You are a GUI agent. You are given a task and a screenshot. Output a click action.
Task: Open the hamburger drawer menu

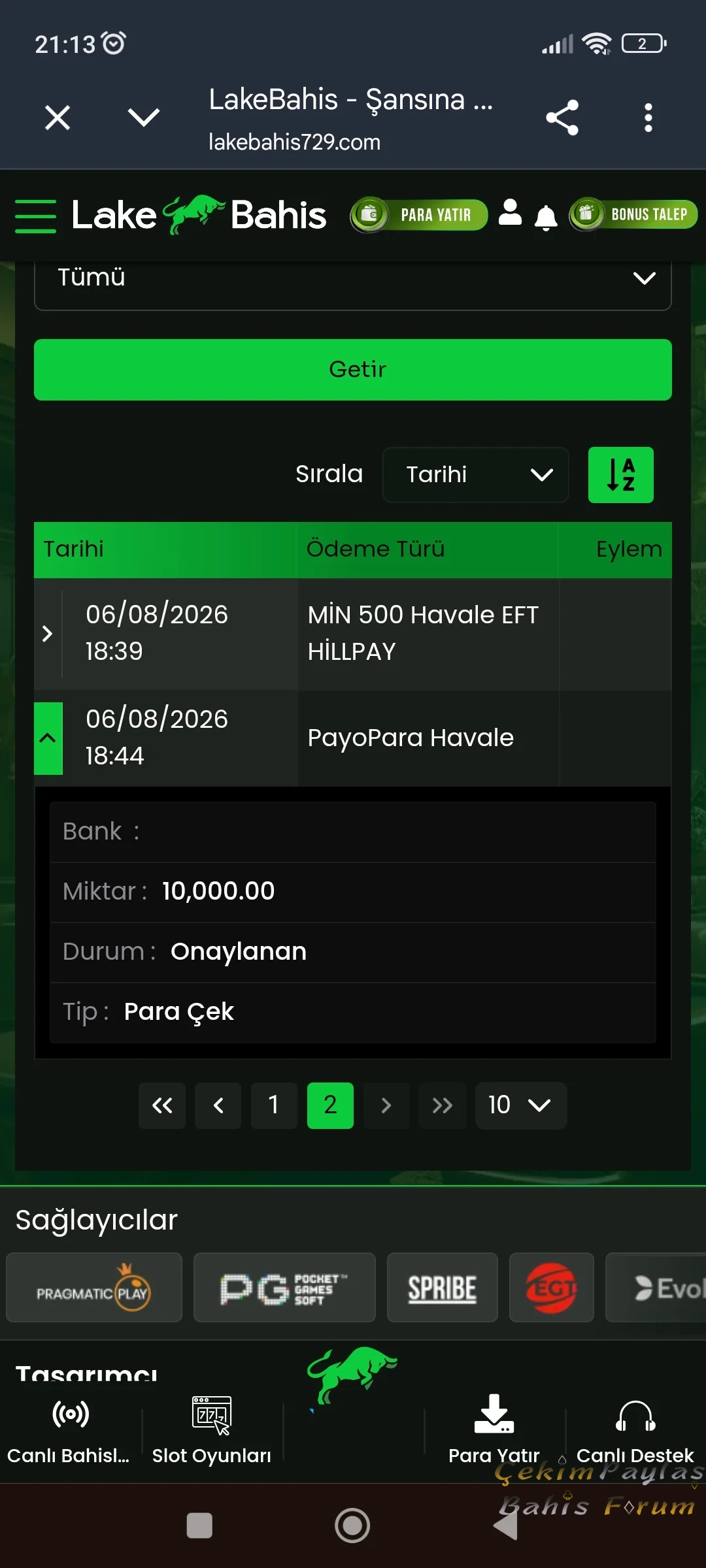pyautogui.click(x=35, y=216)
